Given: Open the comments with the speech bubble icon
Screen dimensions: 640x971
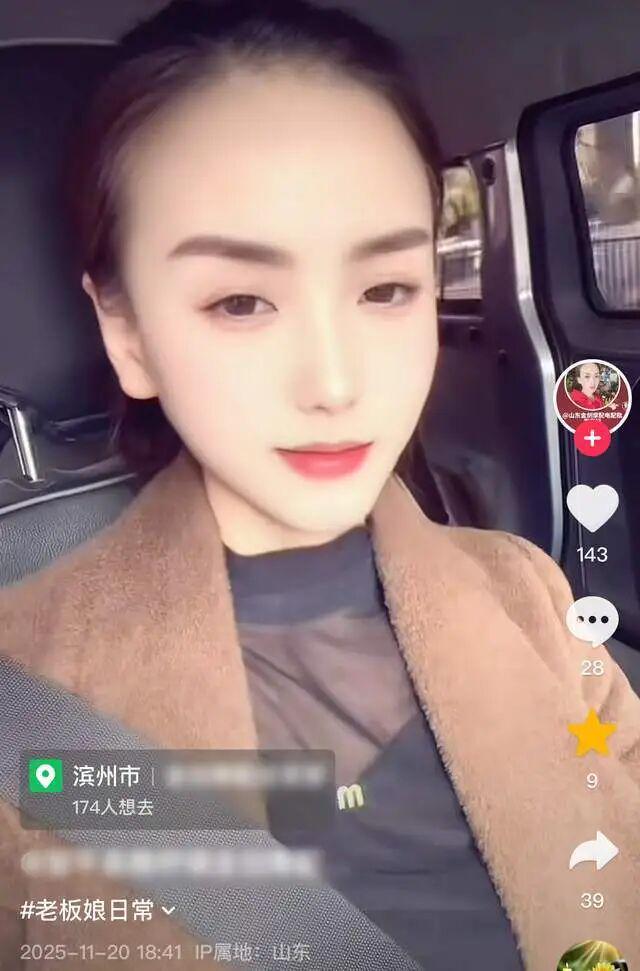Looking at the screenshot, I should tap(592, 622).
